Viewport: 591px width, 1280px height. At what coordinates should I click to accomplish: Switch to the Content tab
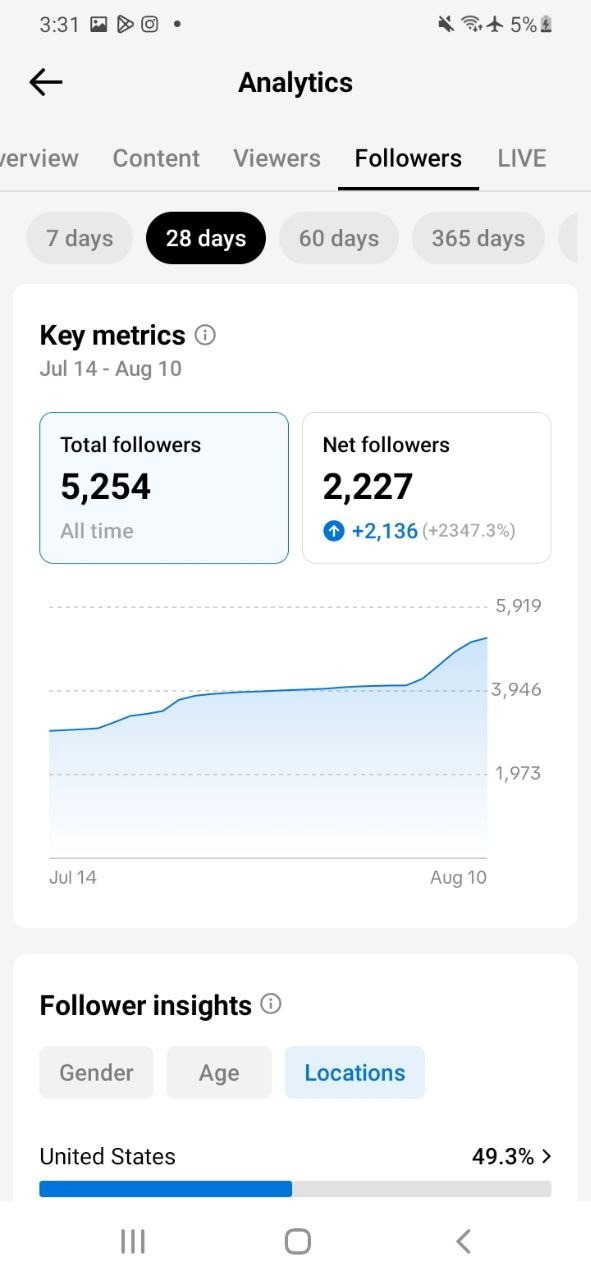point(156,158)
